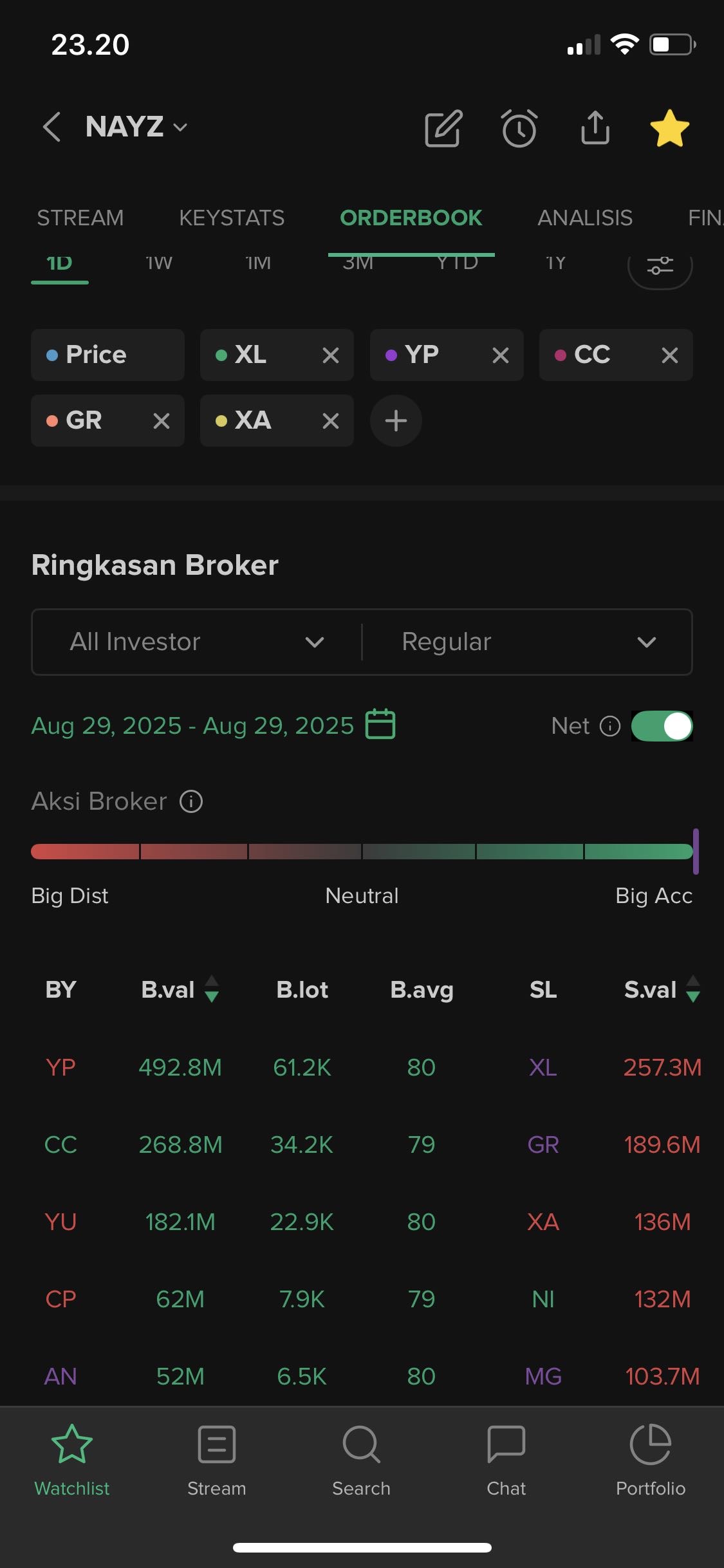The image size is (724, 1568).
Task: Expand the All Investor dropdown
Action: 197,642
